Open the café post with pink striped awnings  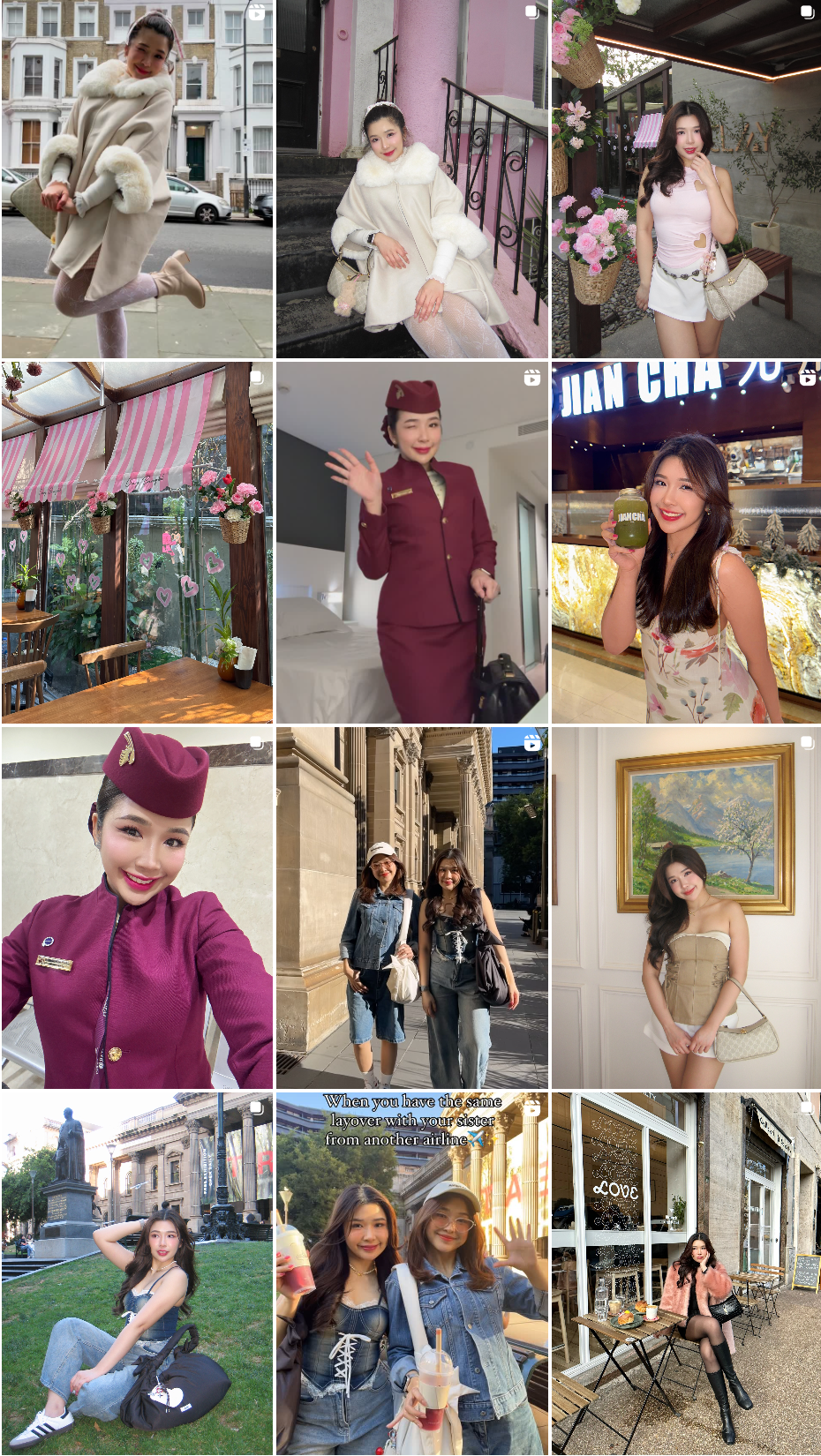(137, 543)
